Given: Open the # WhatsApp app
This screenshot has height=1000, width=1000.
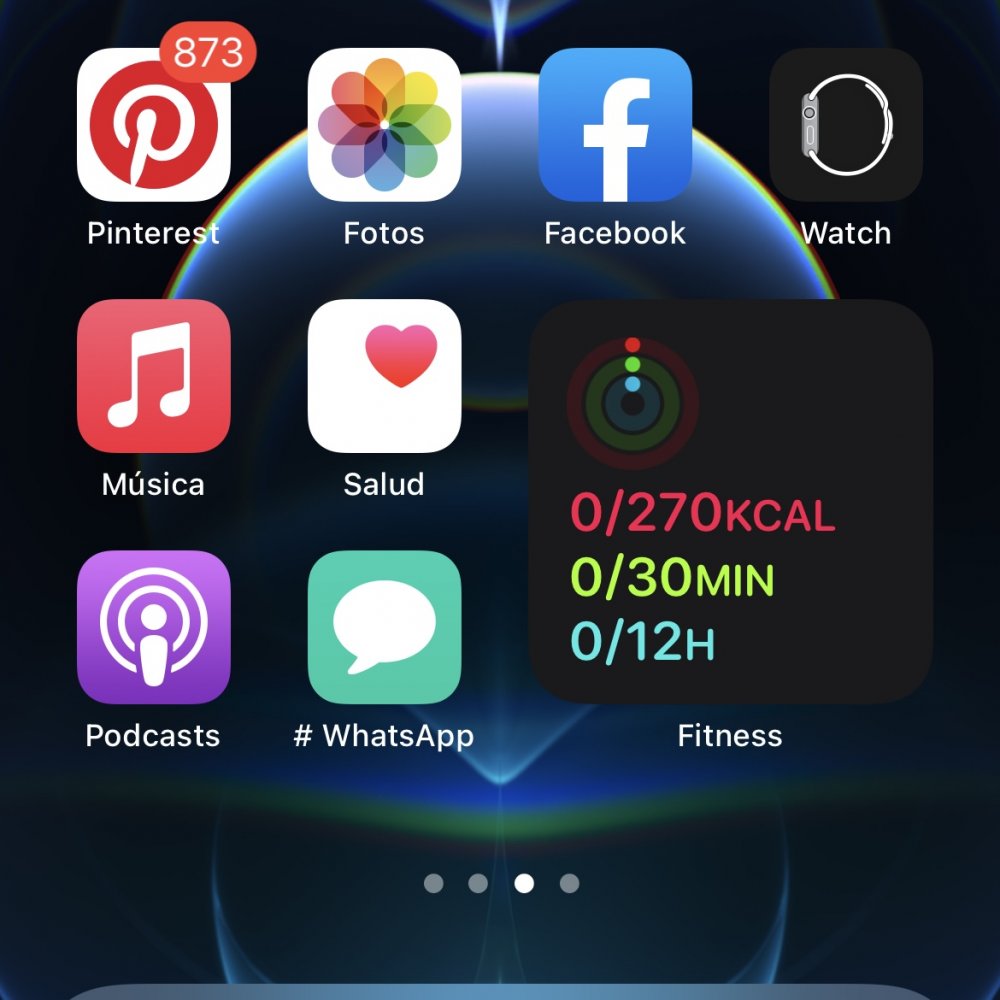Looking at the screenshot, I should tap(384, 627).
